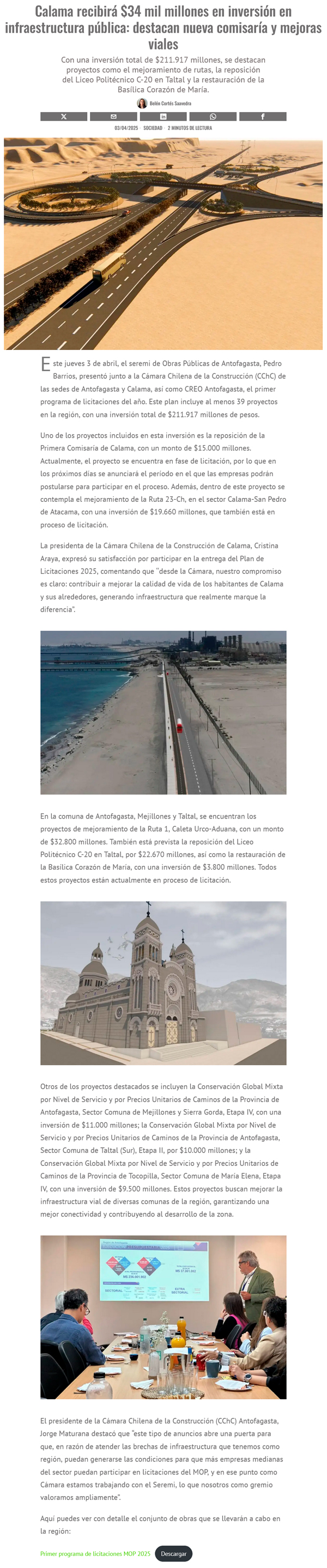Open Primer programa de licitaciones MOP 2025 link
This screenshot has height=1568, width=327.
tap(95, 1553)
